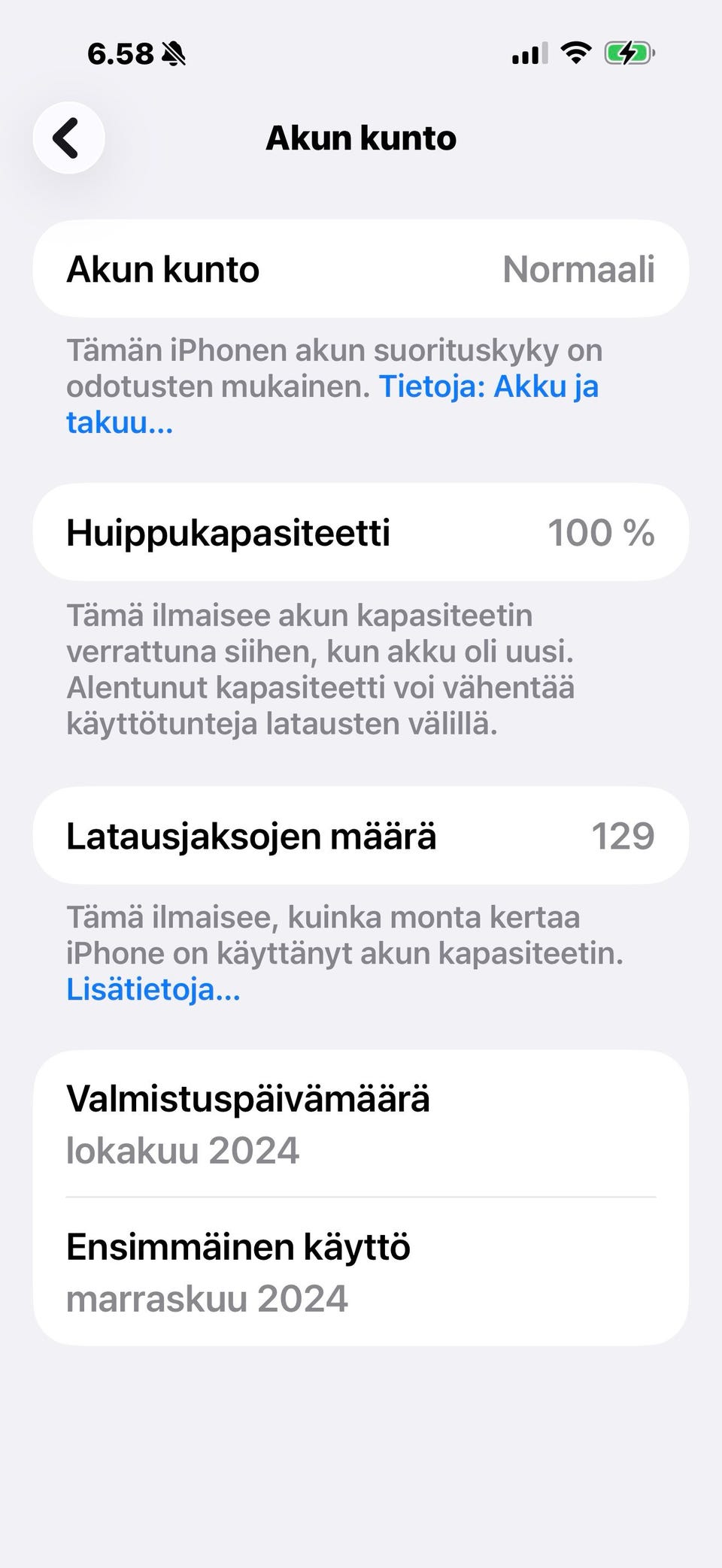Tap the back chevron icon
The height and width of the screenshot is (1568, 722).
(x=69, y=138)
